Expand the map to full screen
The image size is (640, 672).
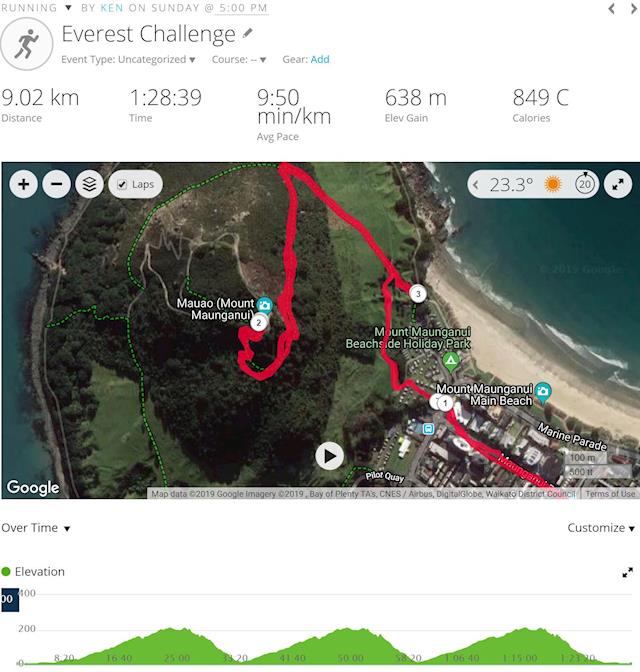[618, 184]
